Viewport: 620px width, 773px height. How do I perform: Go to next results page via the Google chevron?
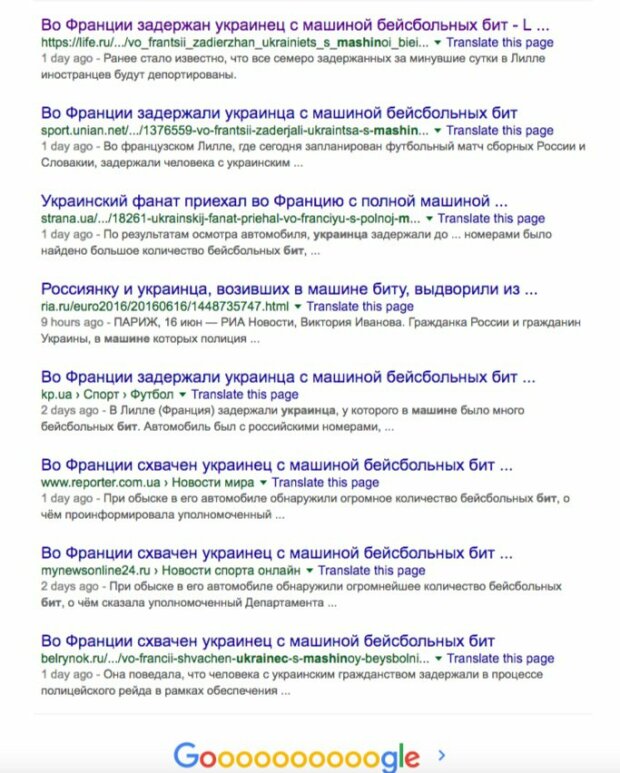click(x=441, y=755)
